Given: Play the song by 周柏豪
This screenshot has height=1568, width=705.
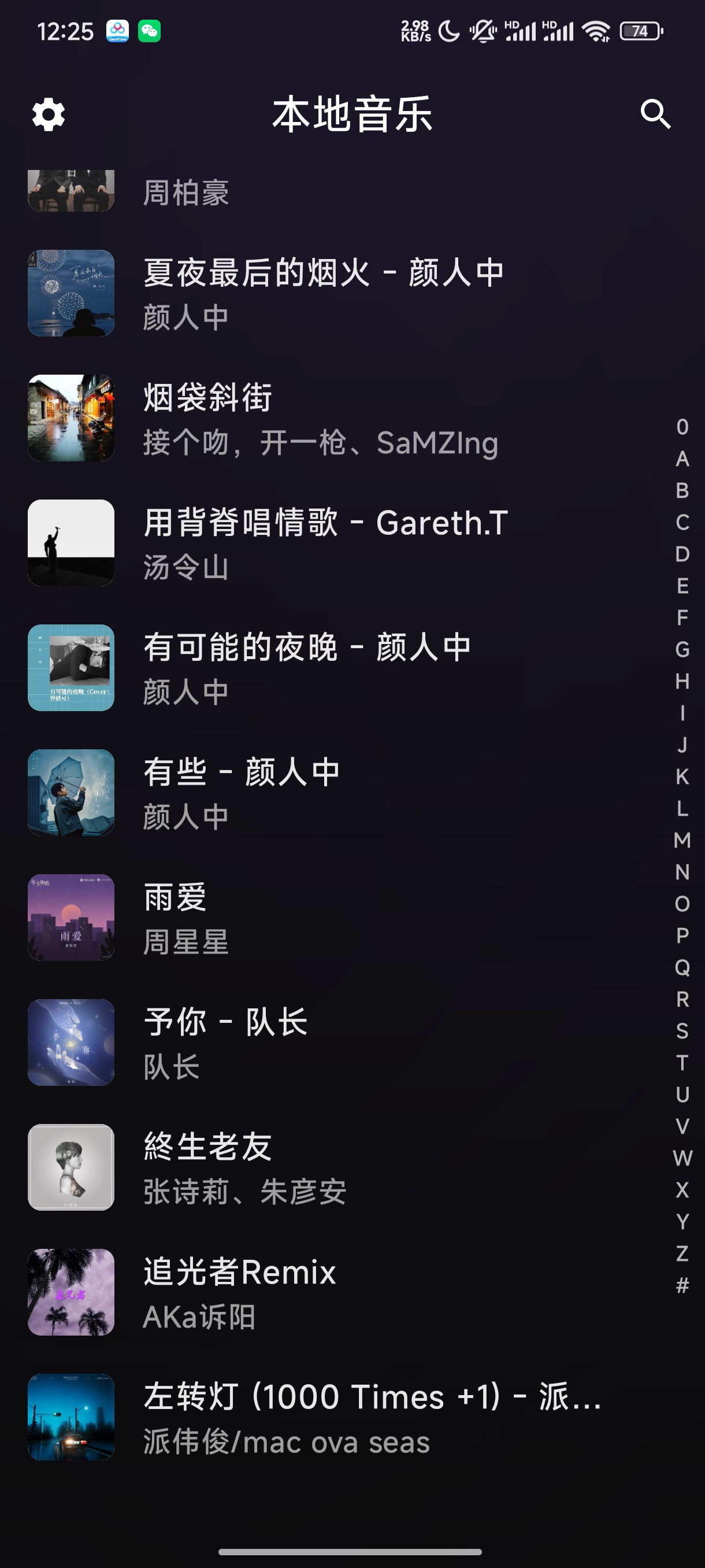Looking at the screenshot, I should tap(322, 192).
